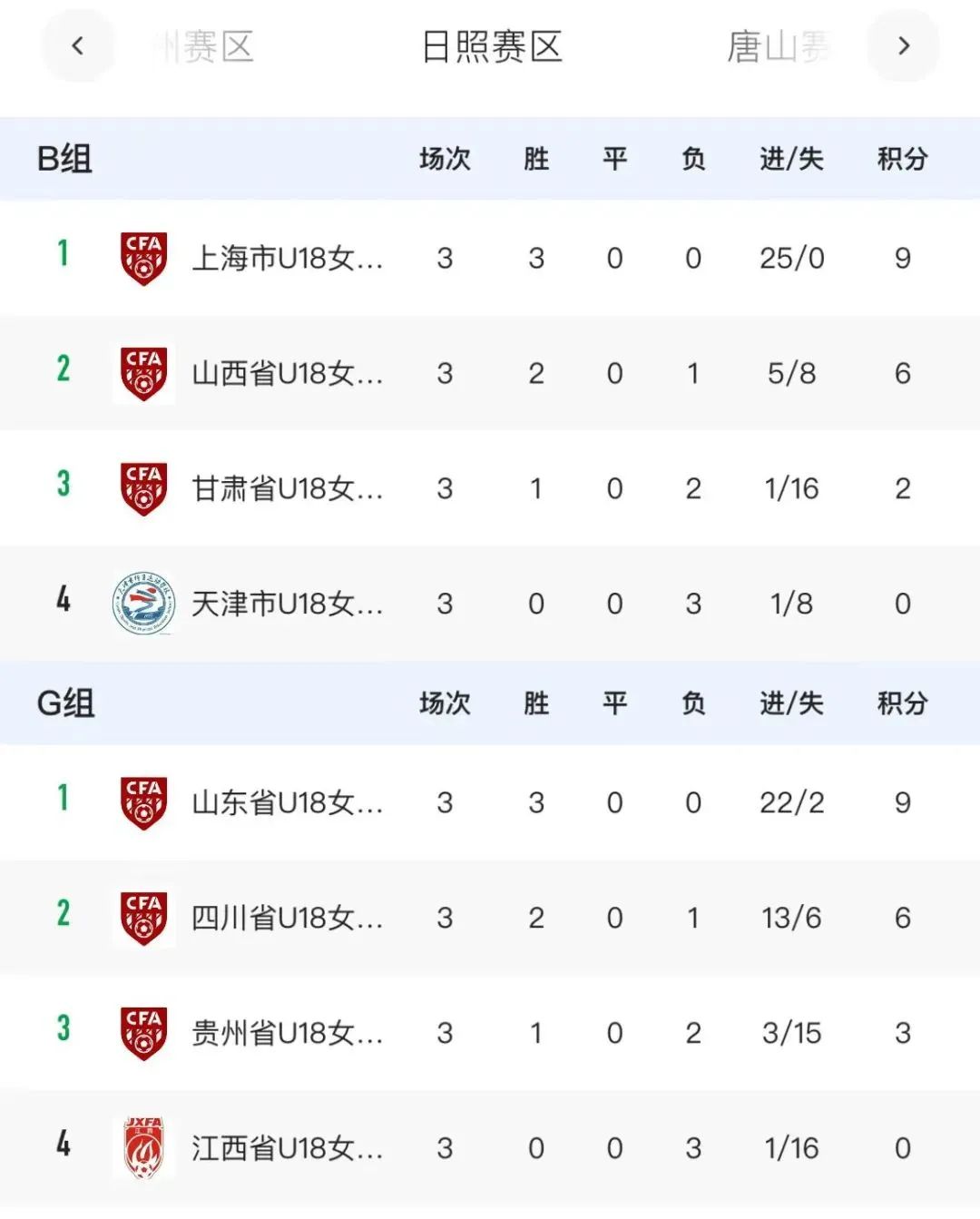
Task: Click the 胜 column header
Action: (535, 158)
